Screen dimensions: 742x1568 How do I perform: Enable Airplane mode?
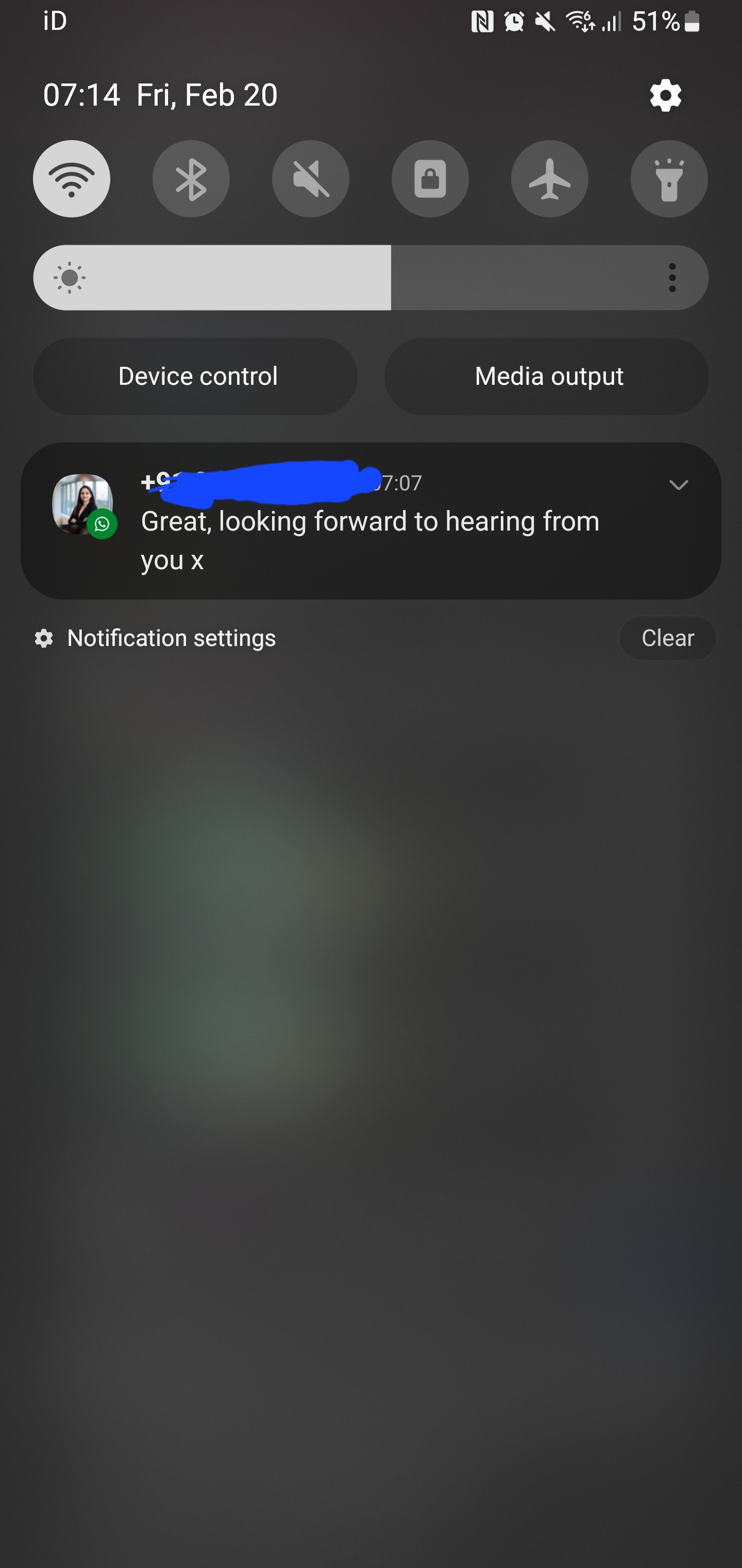(549, 179)
